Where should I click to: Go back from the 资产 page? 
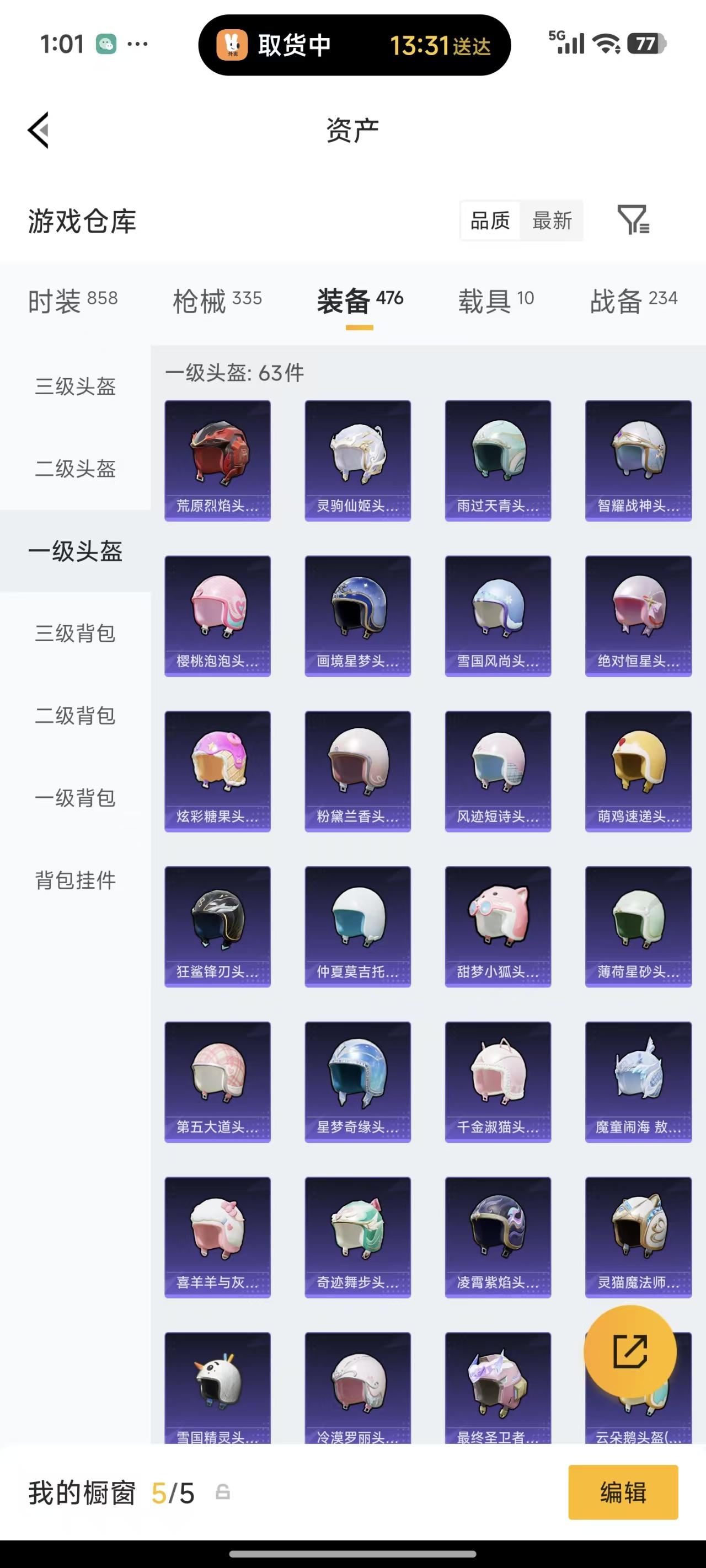tap(39, 130)
